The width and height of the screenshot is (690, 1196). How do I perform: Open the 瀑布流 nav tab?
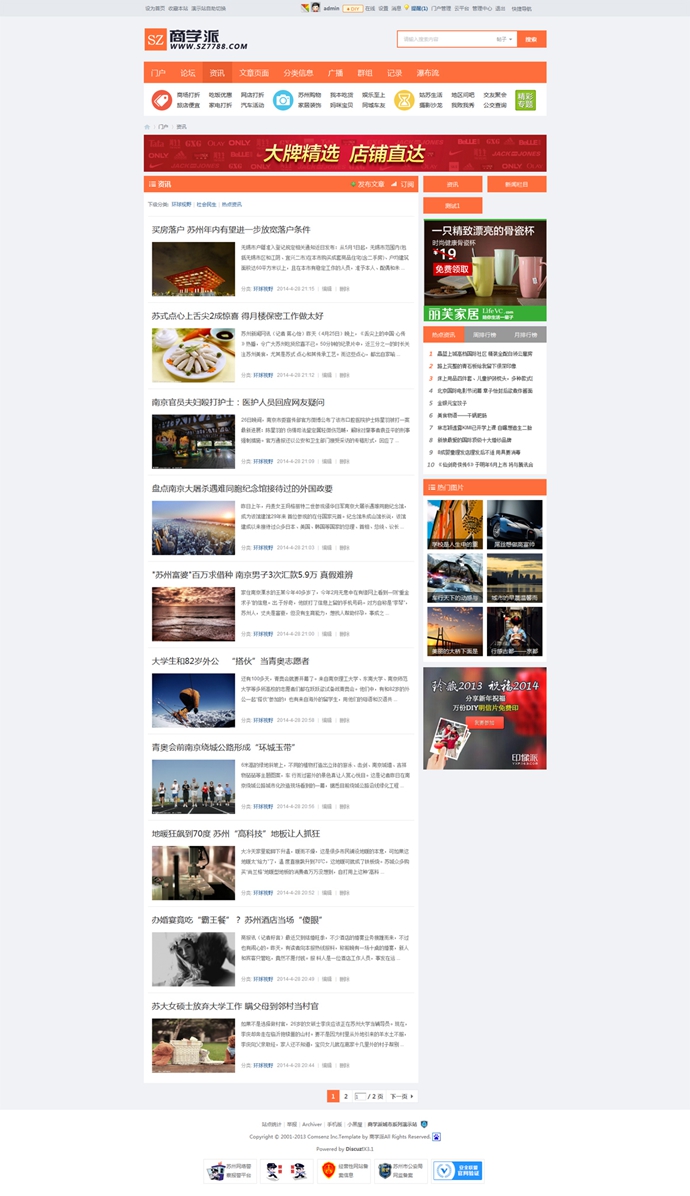[428, 73]
